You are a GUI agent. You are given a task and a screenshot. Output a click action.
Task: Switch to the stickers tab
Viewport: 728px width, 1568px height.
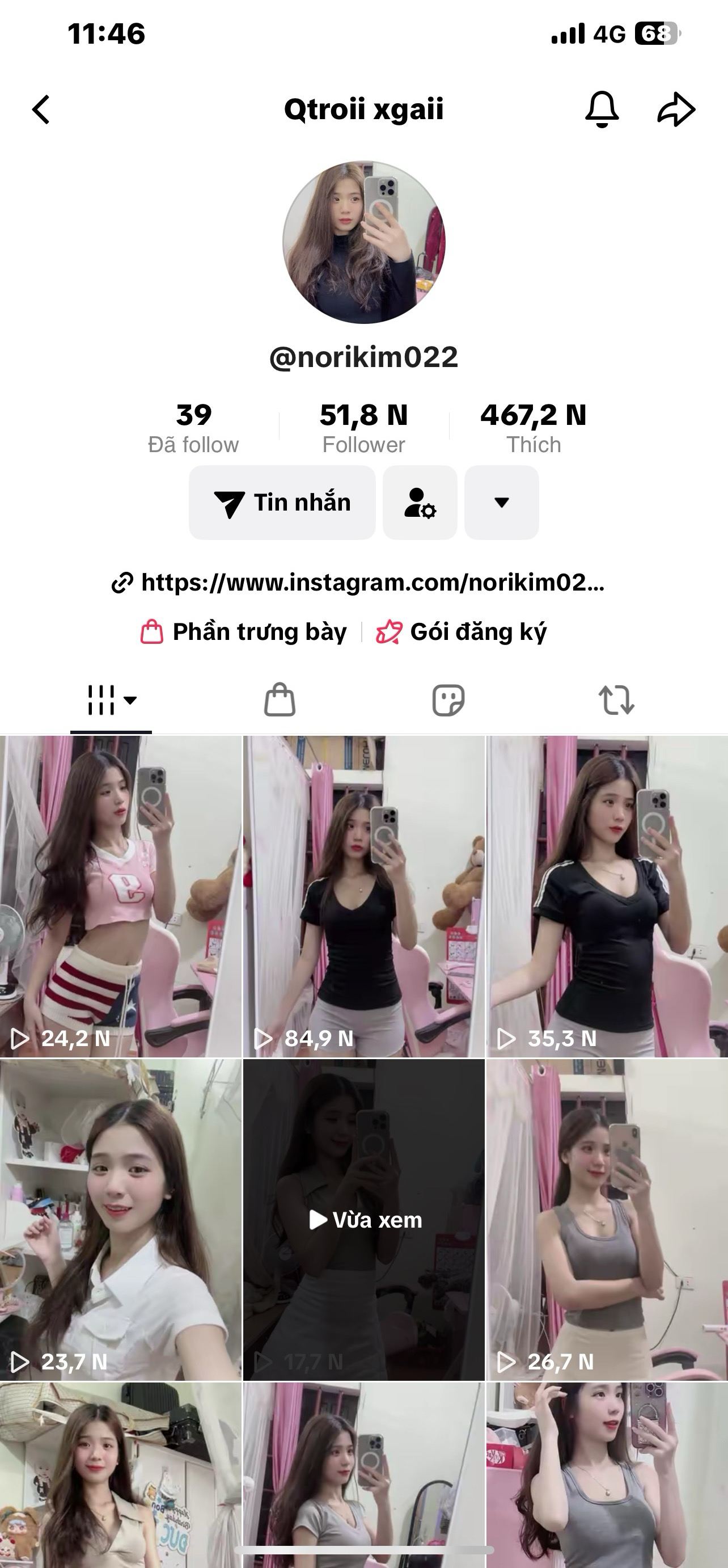coord(448,700)
